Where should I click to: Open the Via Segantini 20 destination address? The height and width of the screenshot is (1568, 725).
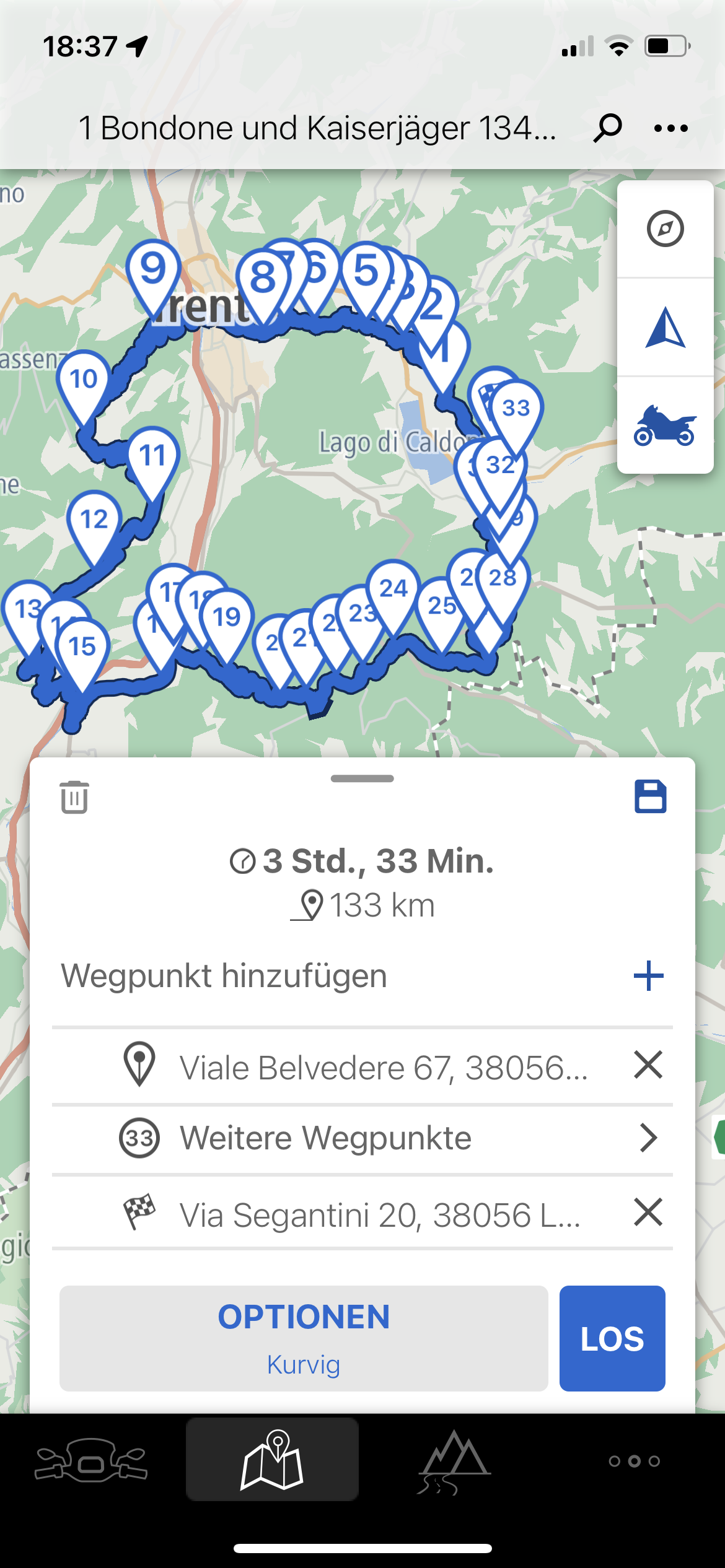click(x=380, y=1214)
